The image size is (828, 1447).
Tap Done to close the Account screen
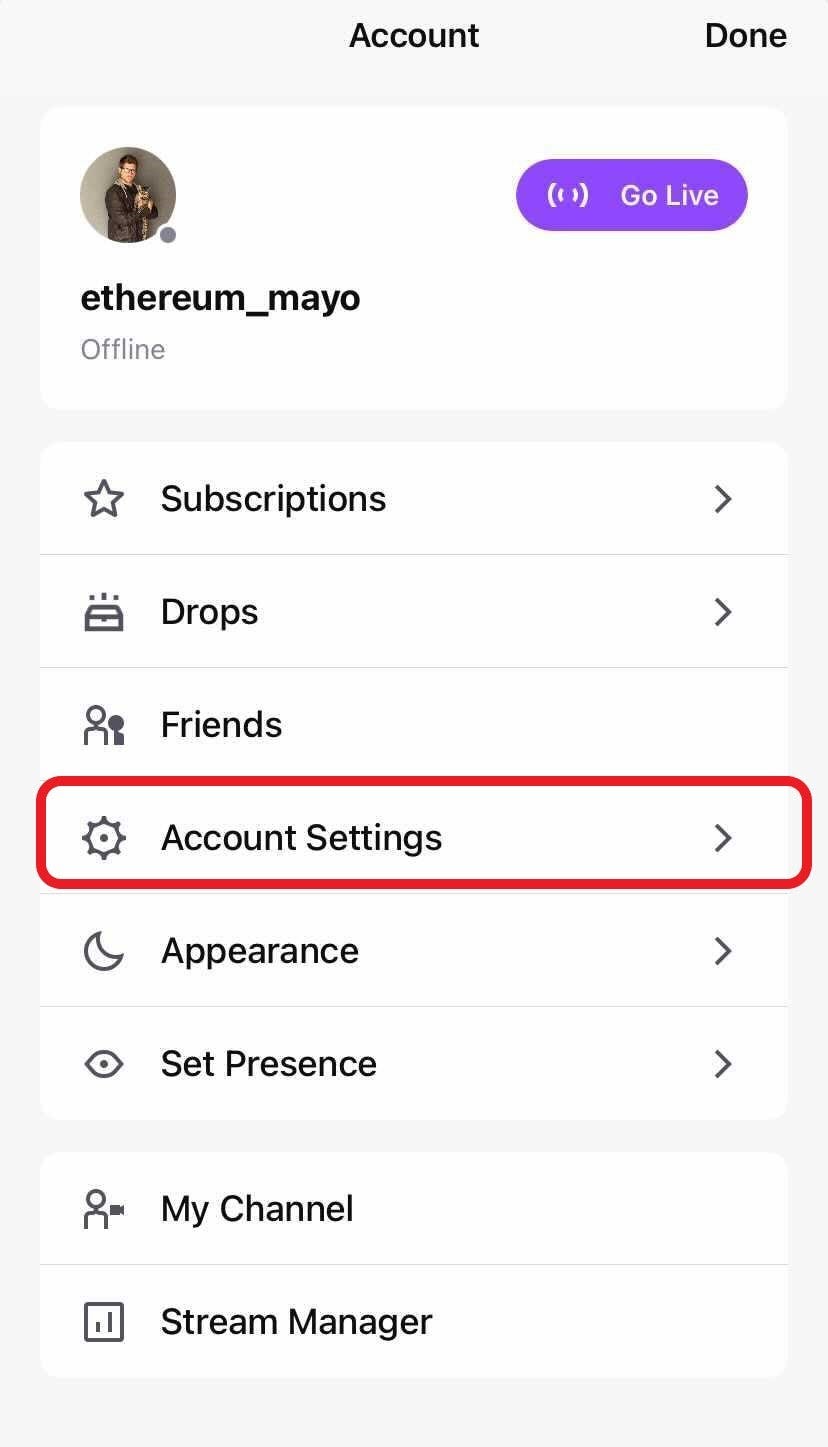pos(745,36)
